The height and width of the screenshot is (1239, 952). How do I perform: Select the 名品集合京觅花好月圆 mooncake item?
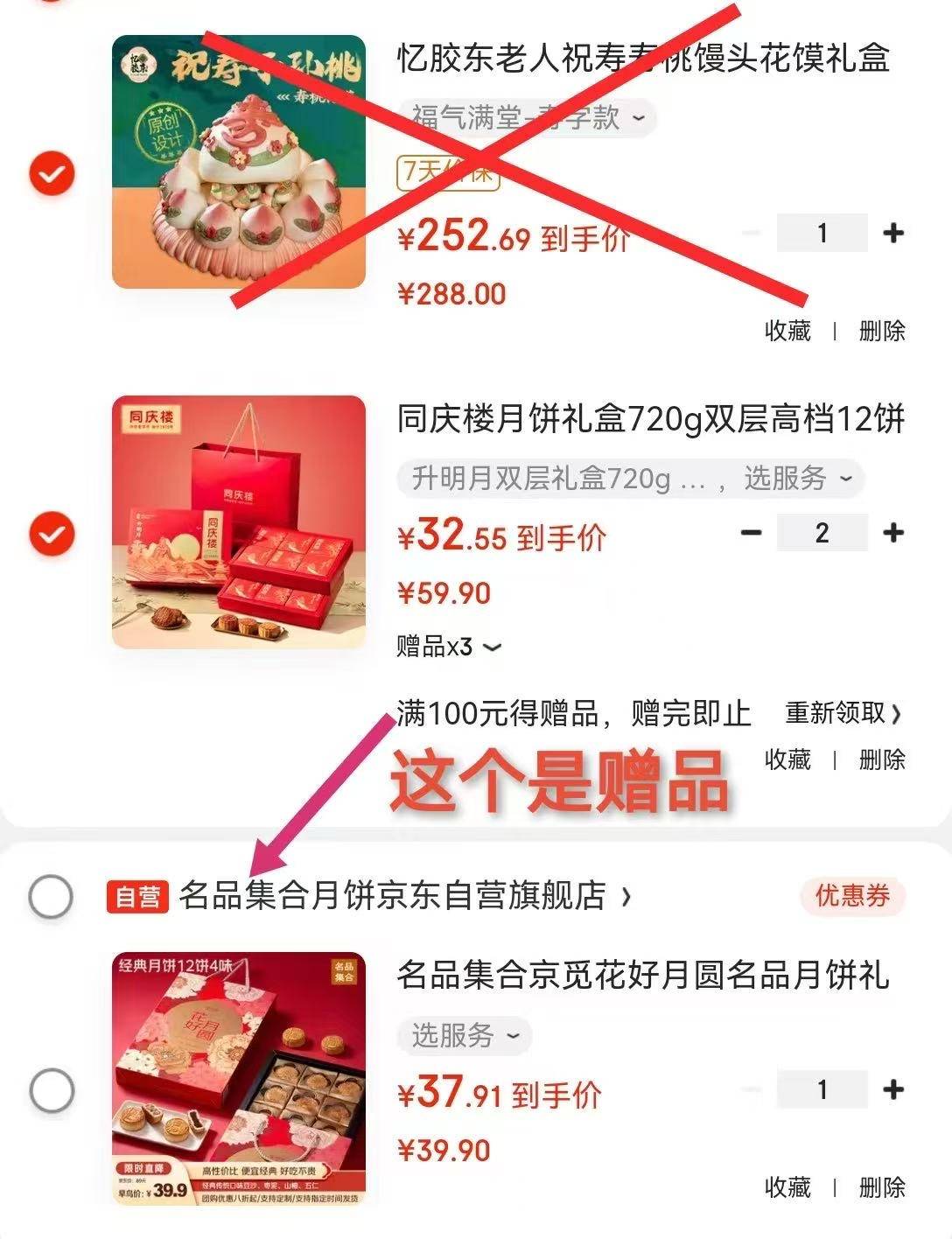[52, 1090]
